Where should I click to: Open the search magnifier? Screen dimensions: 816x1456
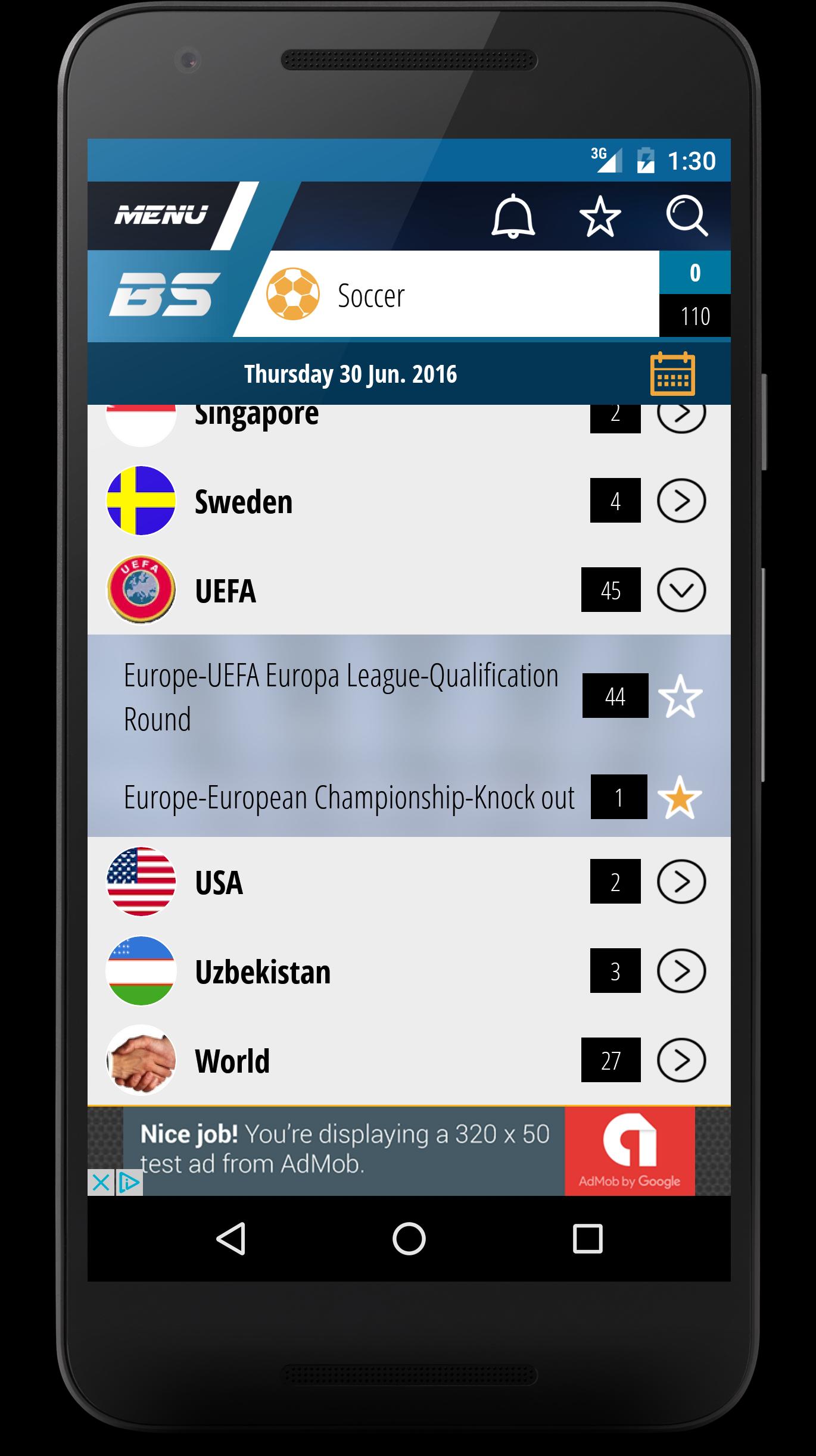pos(687,217)
